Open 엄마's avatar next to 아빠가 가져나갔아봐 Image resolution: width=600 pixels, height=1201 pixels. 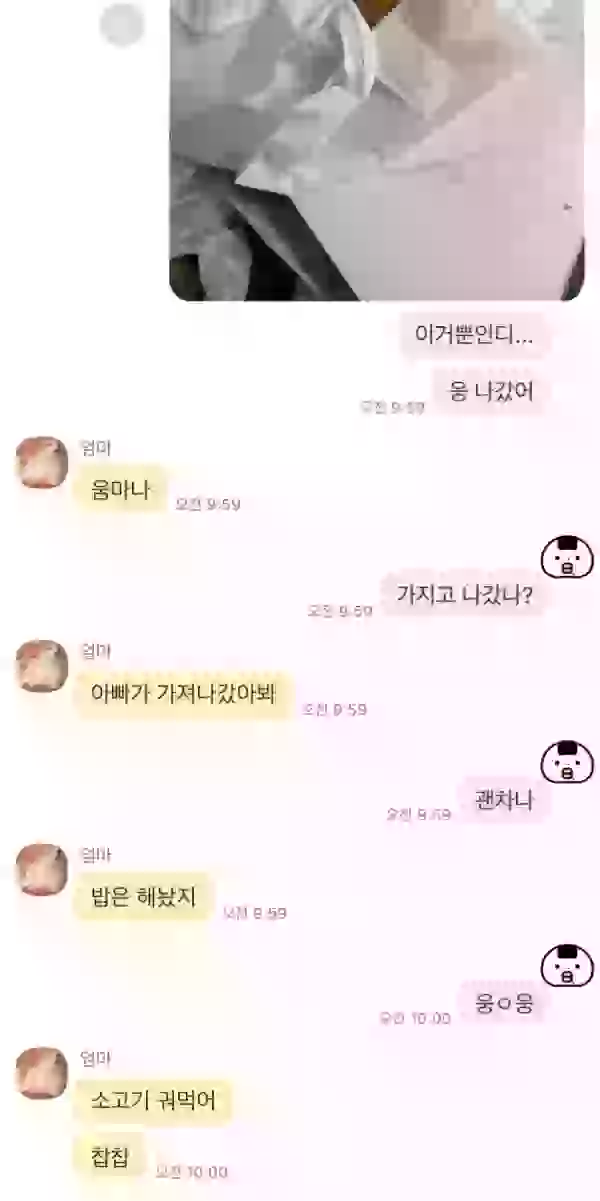[42, 666]
